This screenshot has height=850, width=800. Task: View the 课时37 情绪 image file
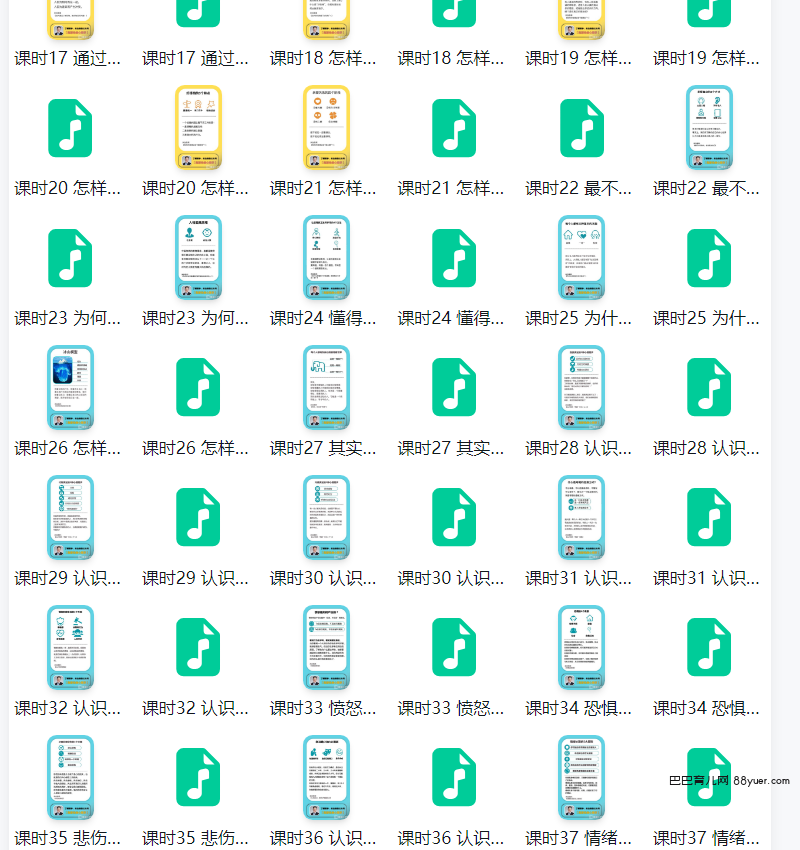[x=582, y=778]
